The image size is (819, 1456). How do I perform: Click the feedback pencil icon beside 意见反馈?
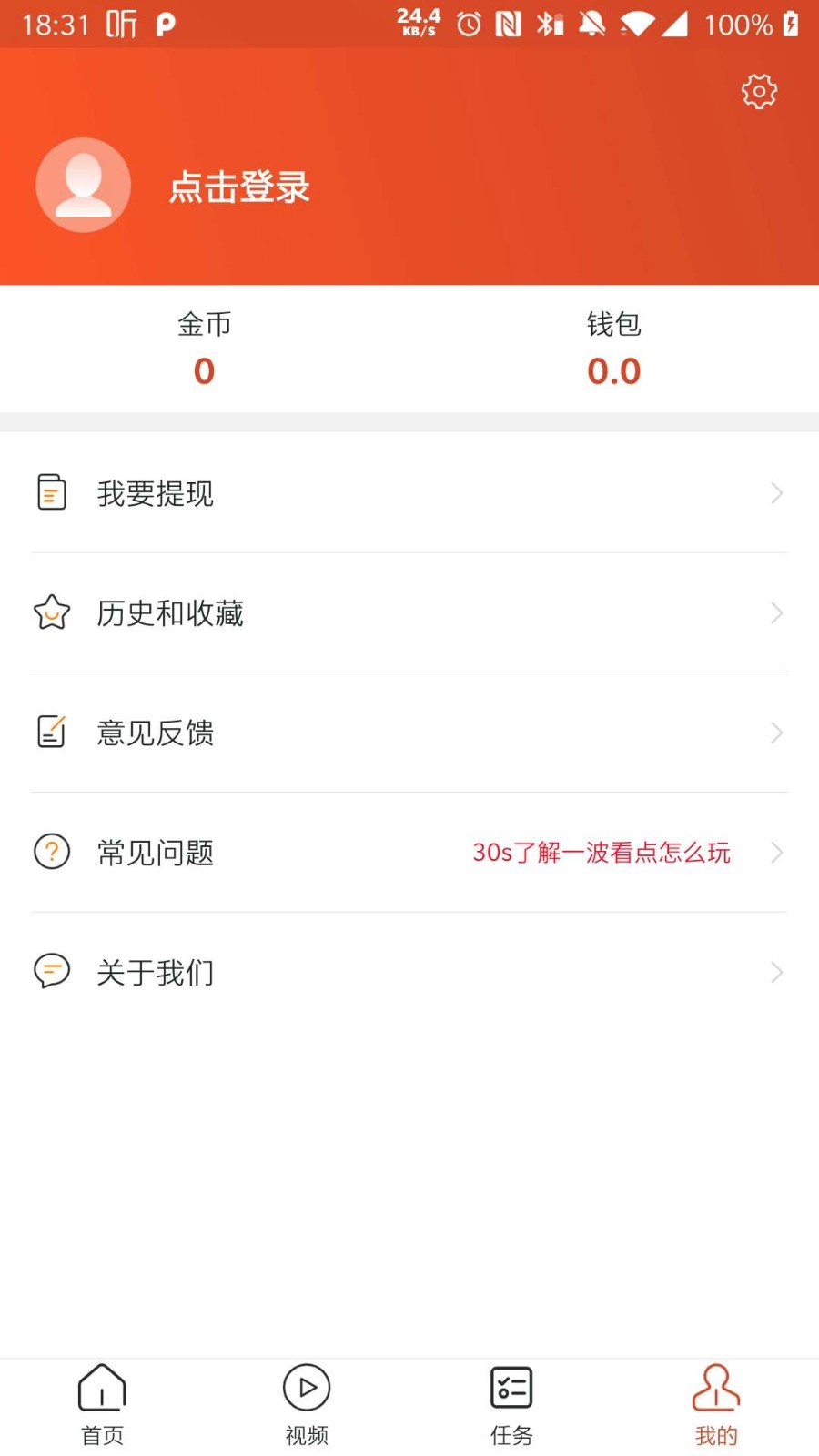click(x=52, y=732)
